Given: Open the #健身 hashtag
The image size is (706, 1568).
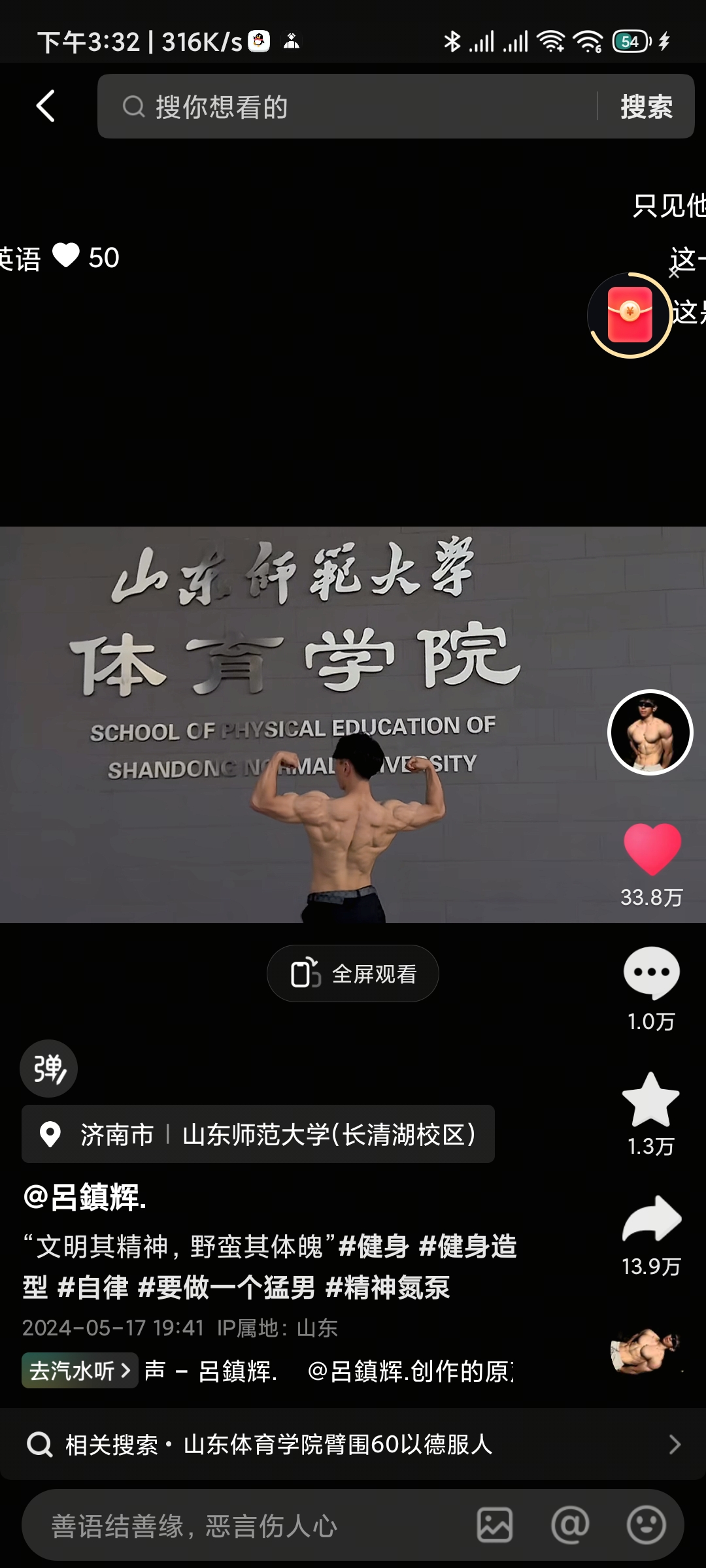Looking at the screenshot, I should (374, 1247).
